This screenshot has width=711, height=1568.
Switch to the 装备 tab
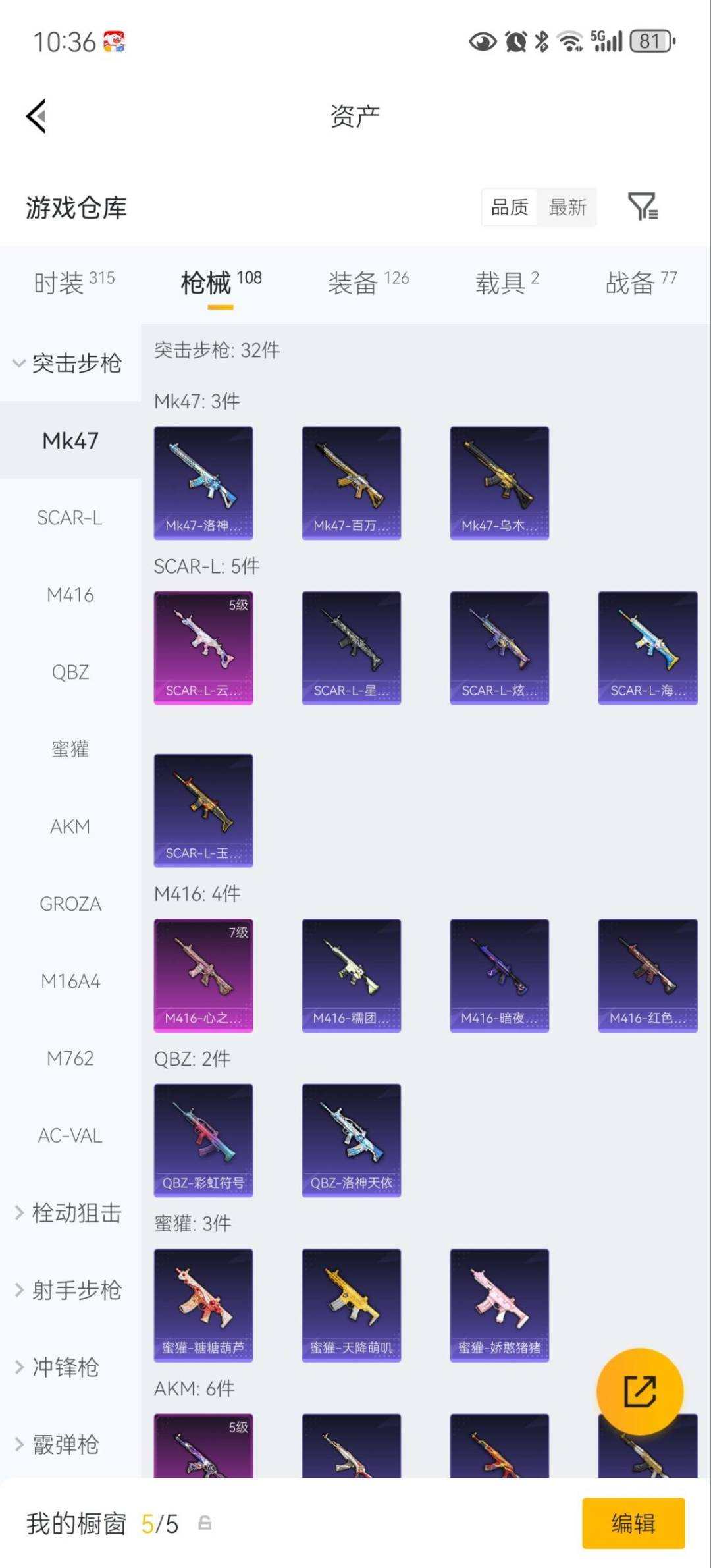(368, 283)
